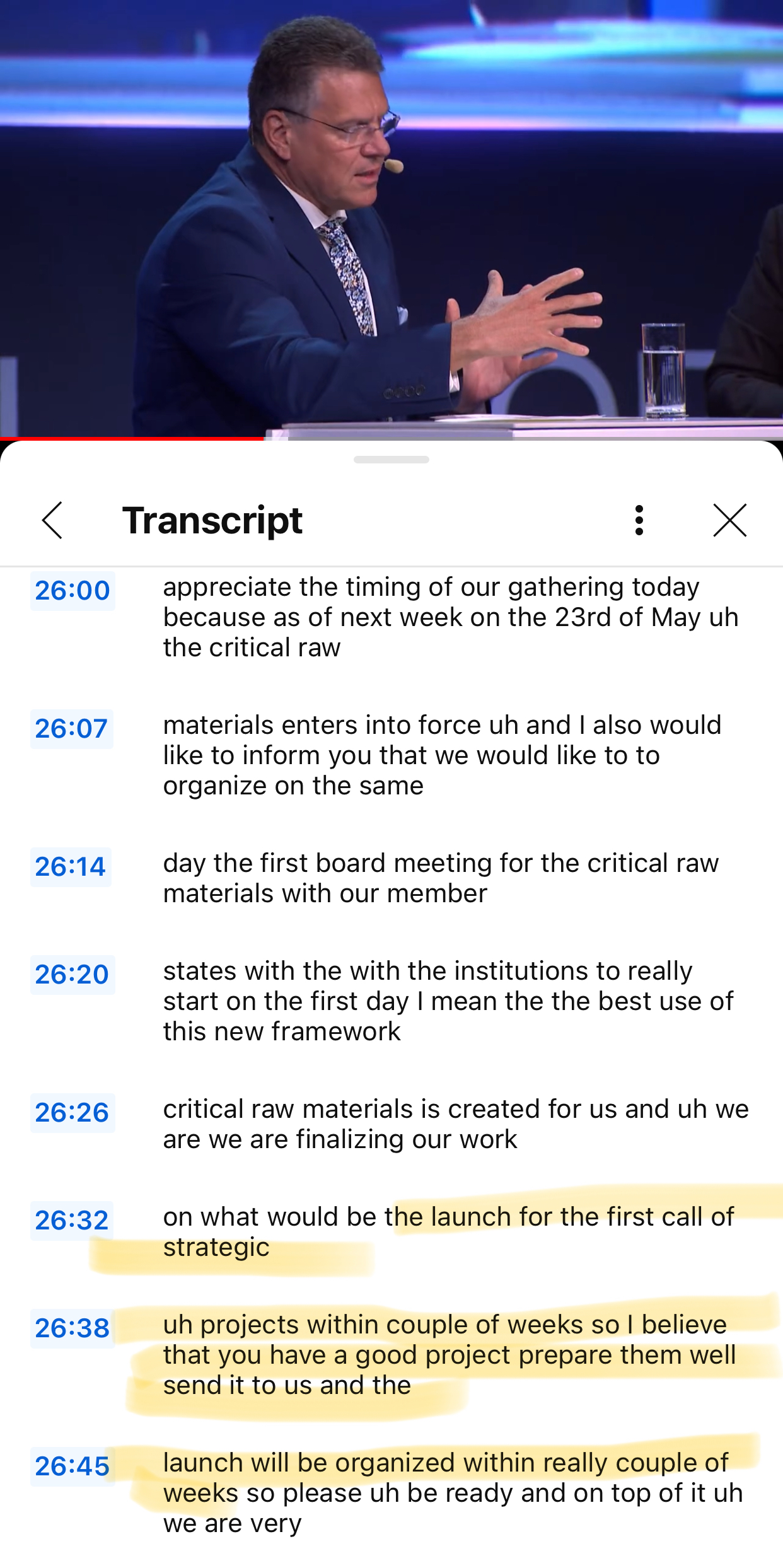Play from the 26:45 transcript line

[x=72, y=1466]
